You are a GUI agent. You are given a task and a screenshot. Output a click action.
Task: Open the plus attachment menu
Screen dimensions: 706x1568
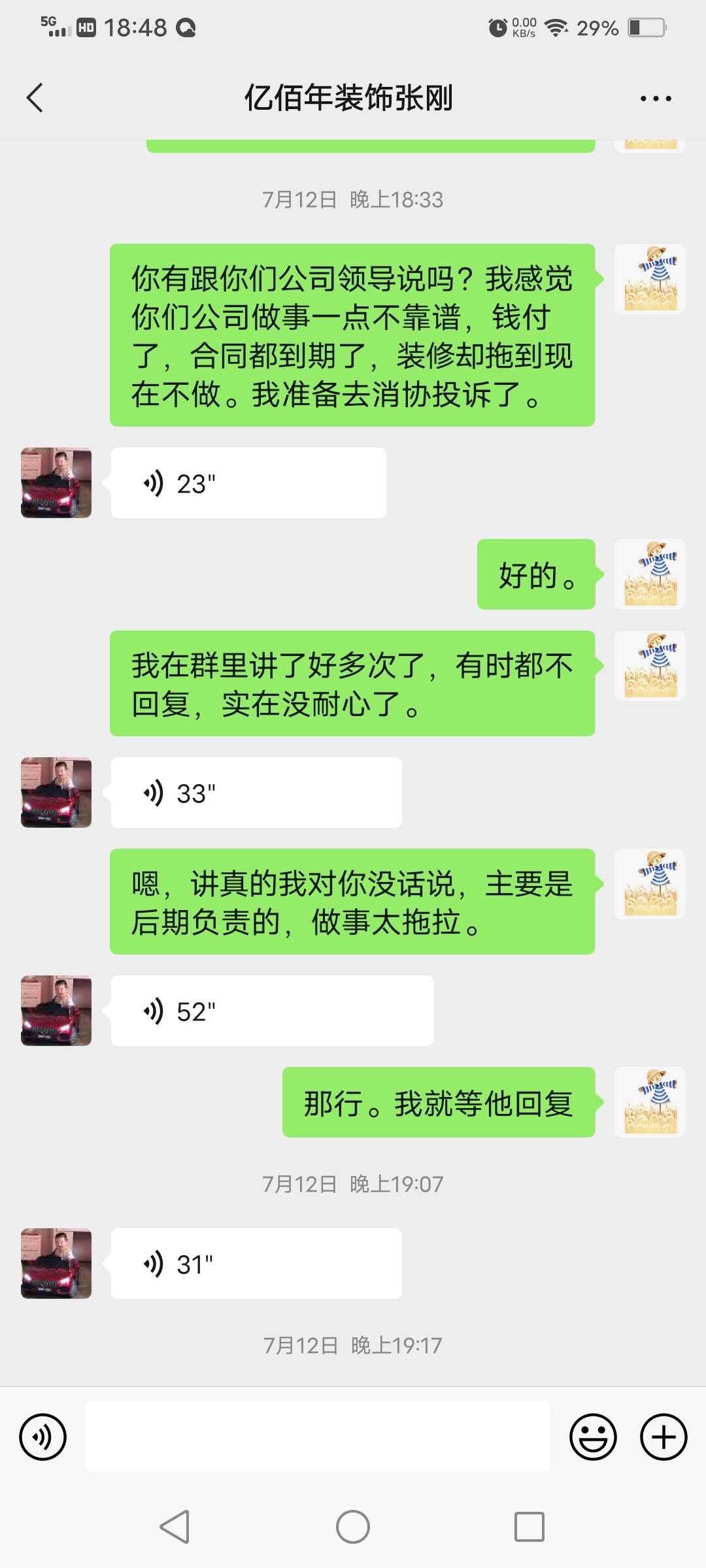point(664,1437)
